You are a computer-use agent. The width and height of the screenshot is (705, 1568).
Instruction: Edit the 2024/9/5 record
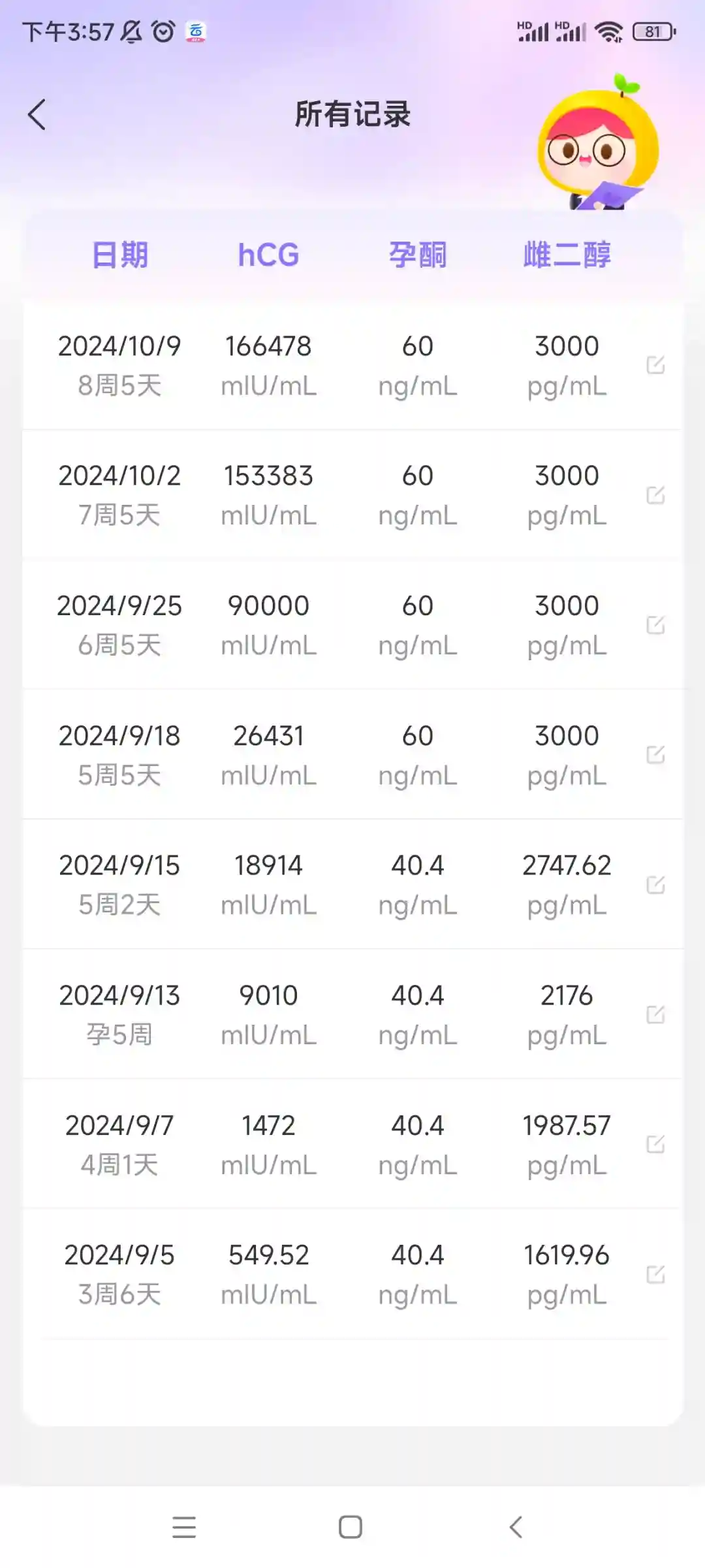(x=655, y=1274)
